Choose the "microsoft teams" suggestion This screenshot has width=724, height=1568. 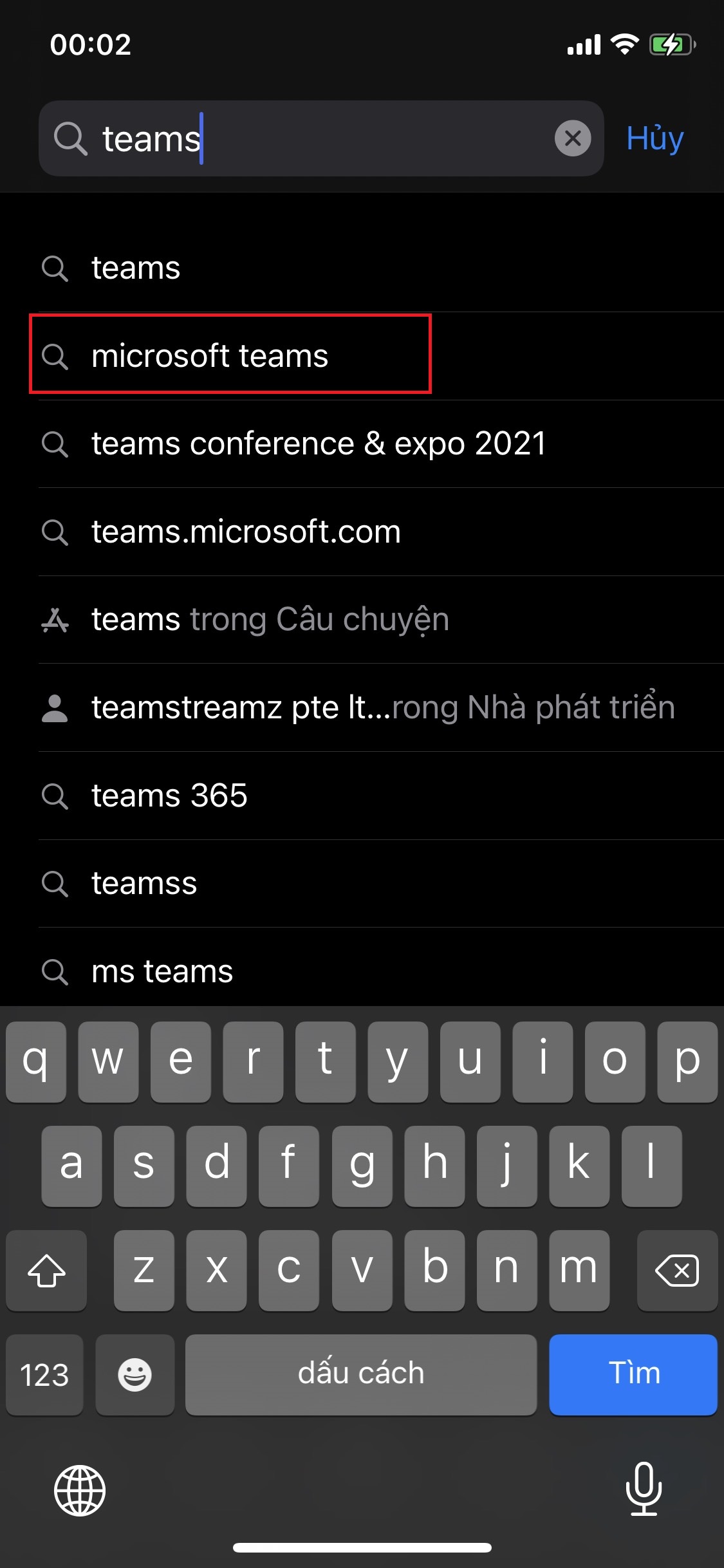[210, 356]
